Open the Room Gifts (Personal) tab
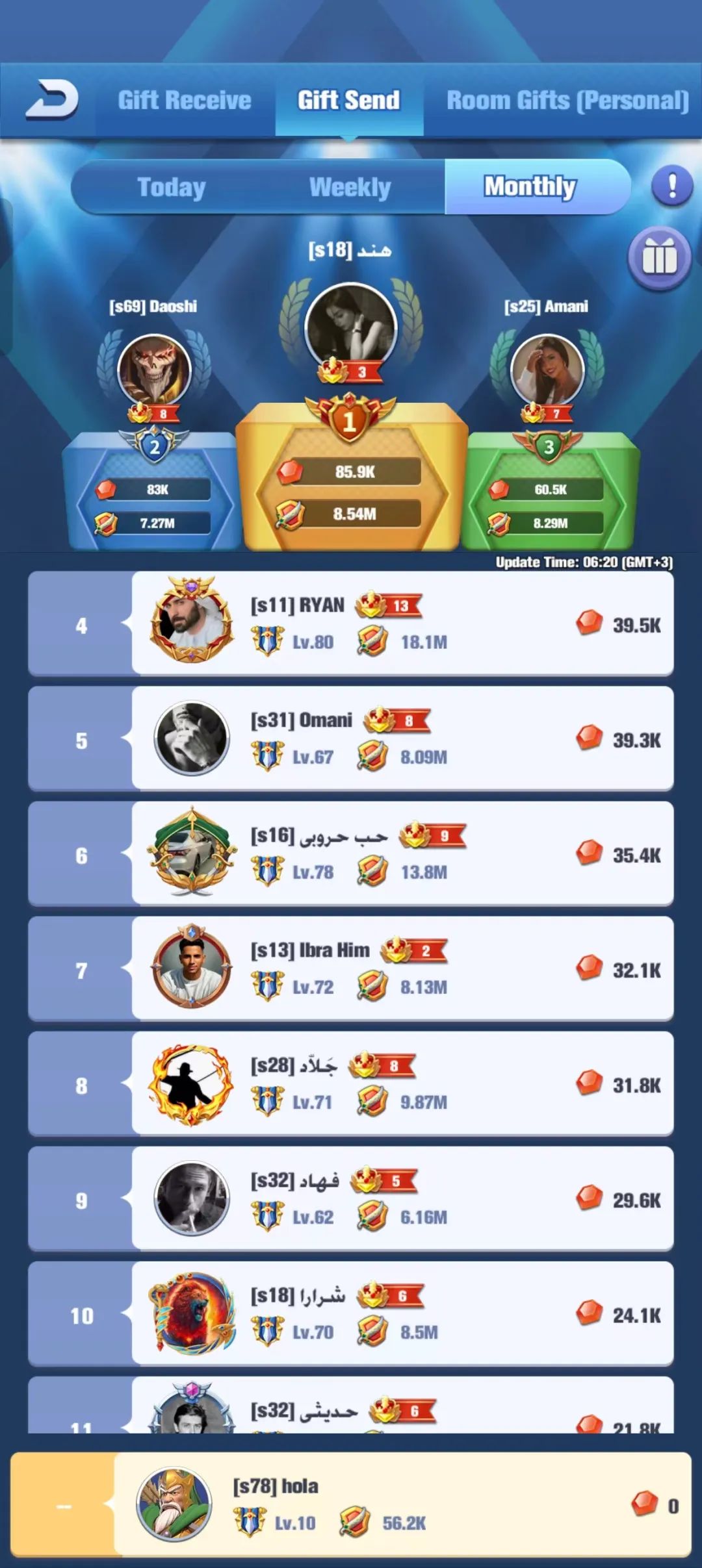Image resolution: width=702 pixels, height=1568 pixels. pos(567,101)
